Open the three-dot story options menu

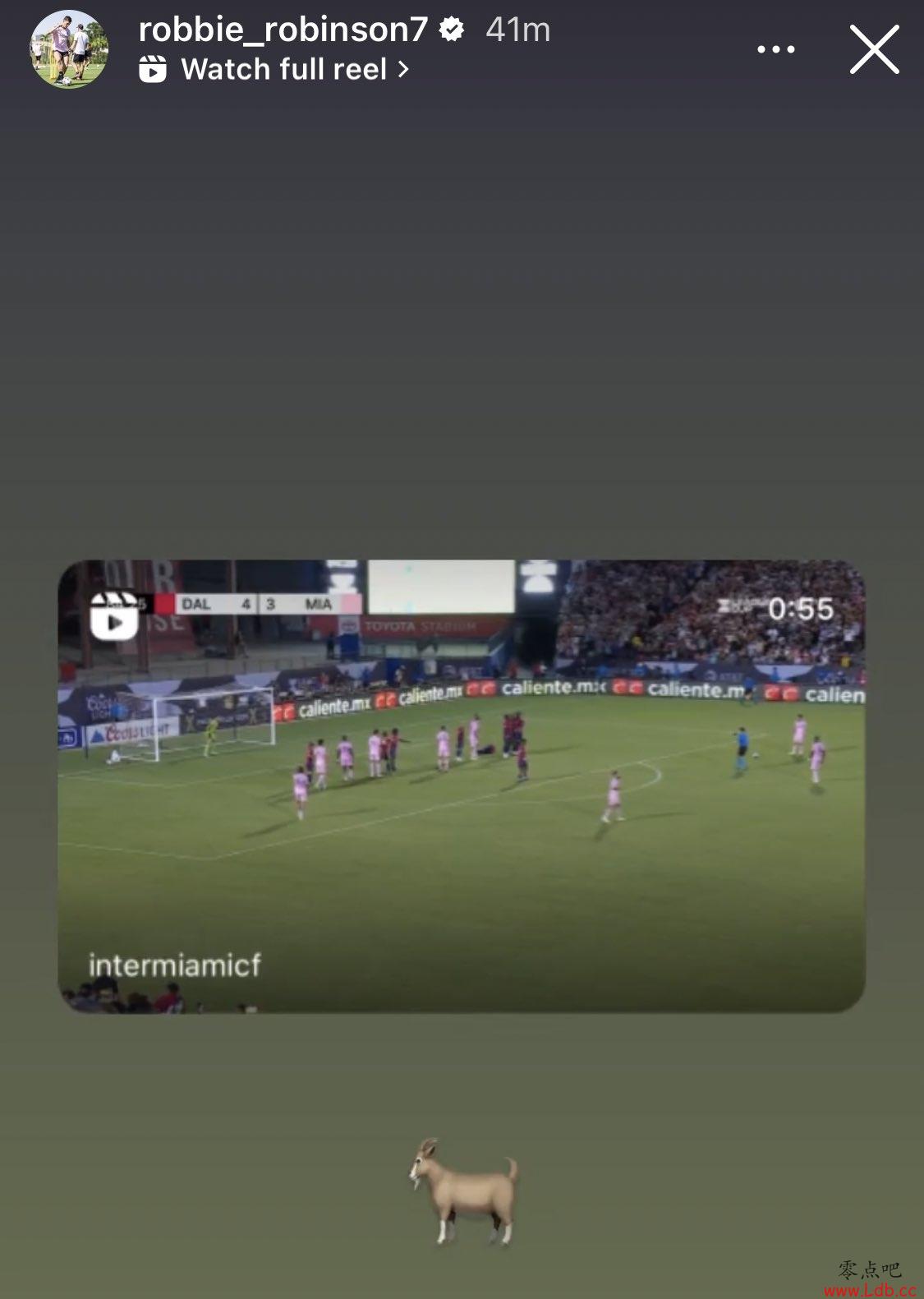coord(775,49)
